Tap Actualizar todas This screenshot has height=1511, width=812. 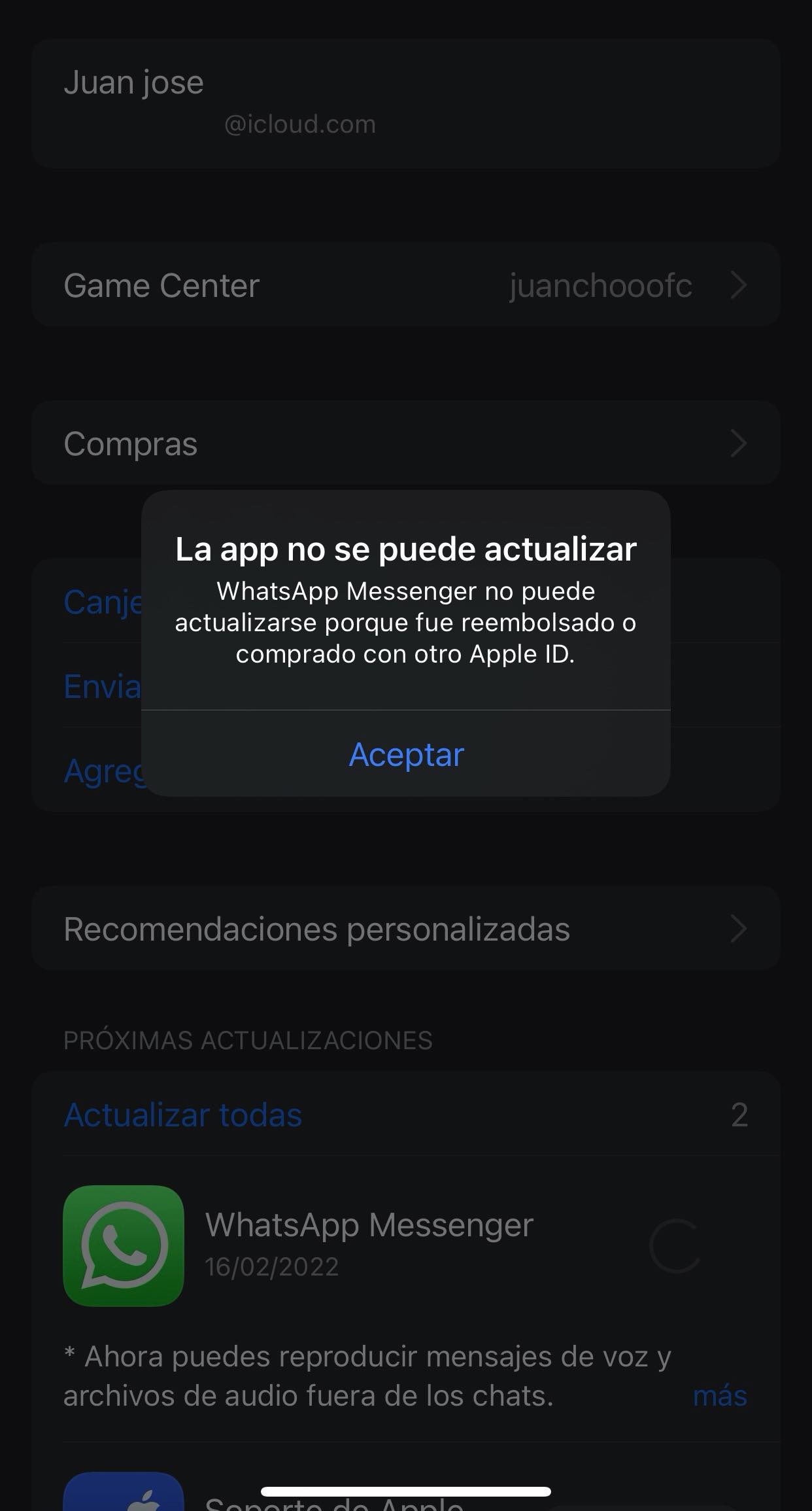tap(183, 1115)
